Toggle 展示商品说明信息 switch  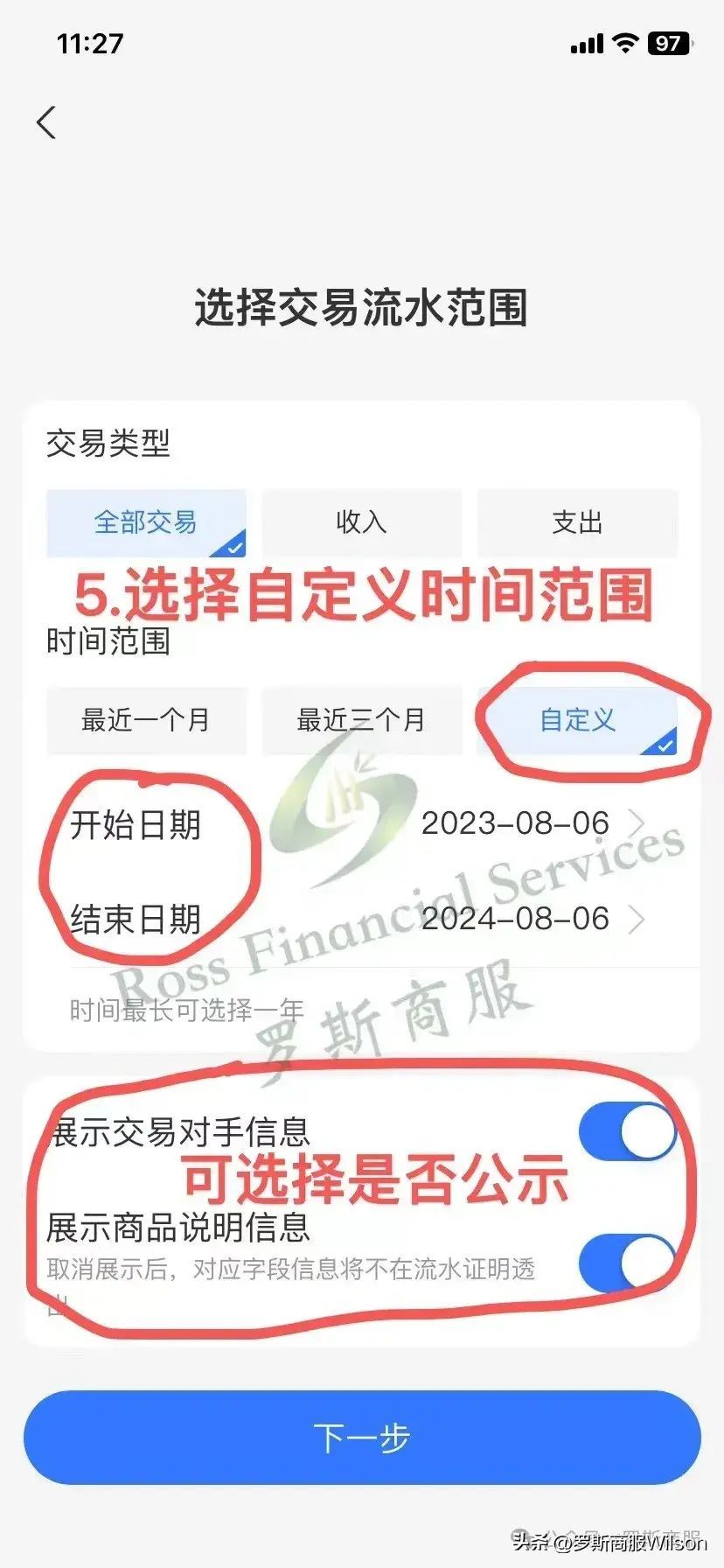[627, 1263]
